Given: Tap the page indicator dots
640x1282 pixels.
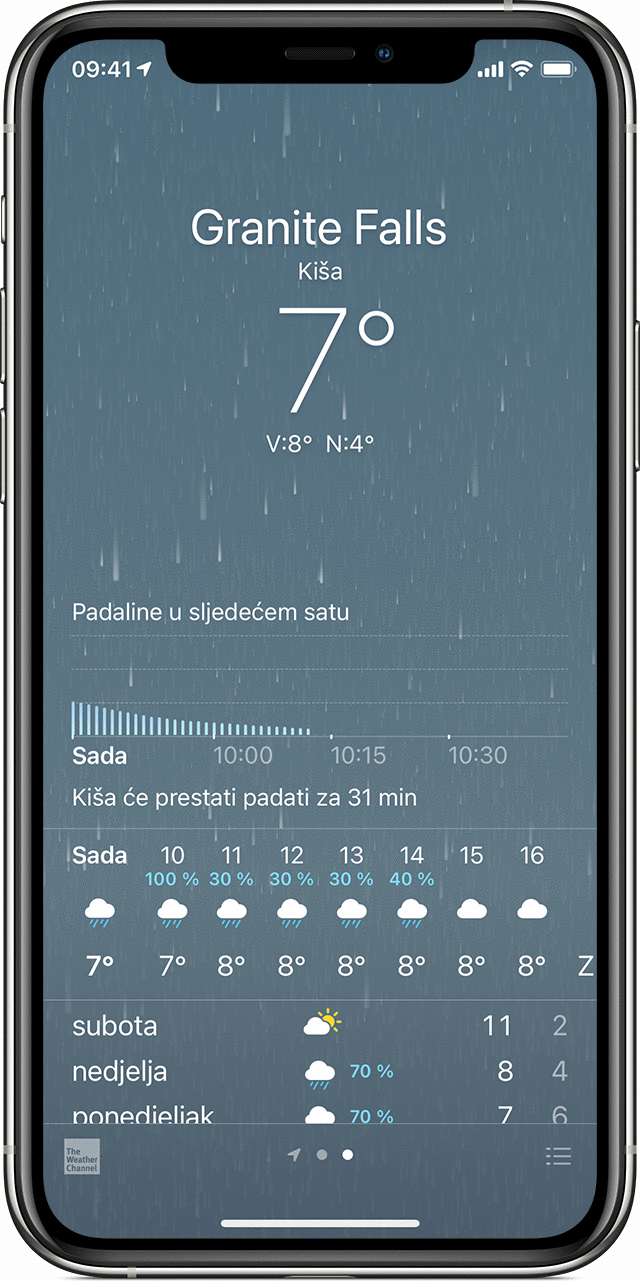Looking at the screenshot, I should point(321,1154).
